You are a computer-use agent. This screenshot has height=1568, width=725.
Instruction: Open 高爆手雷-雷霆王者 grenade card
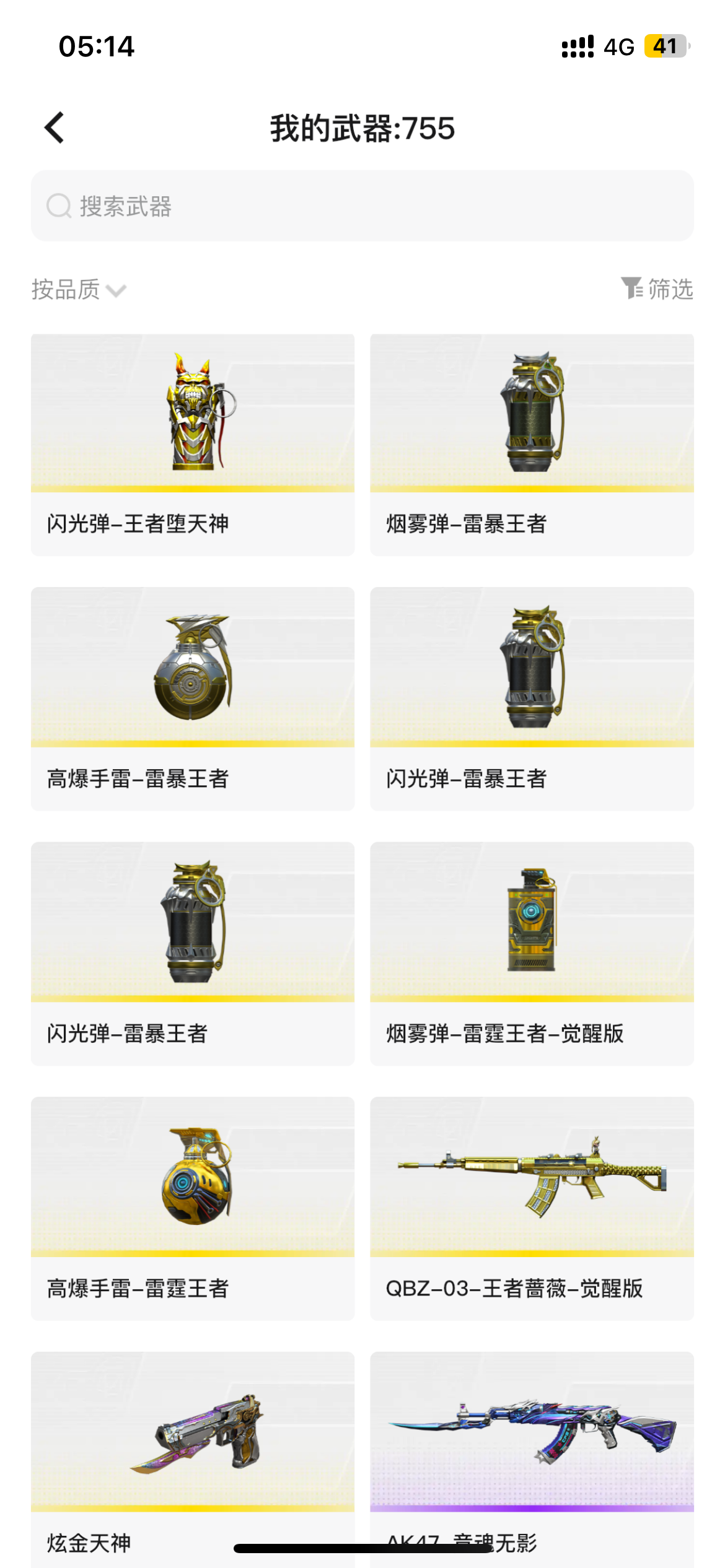click(x=193, y=1208)
